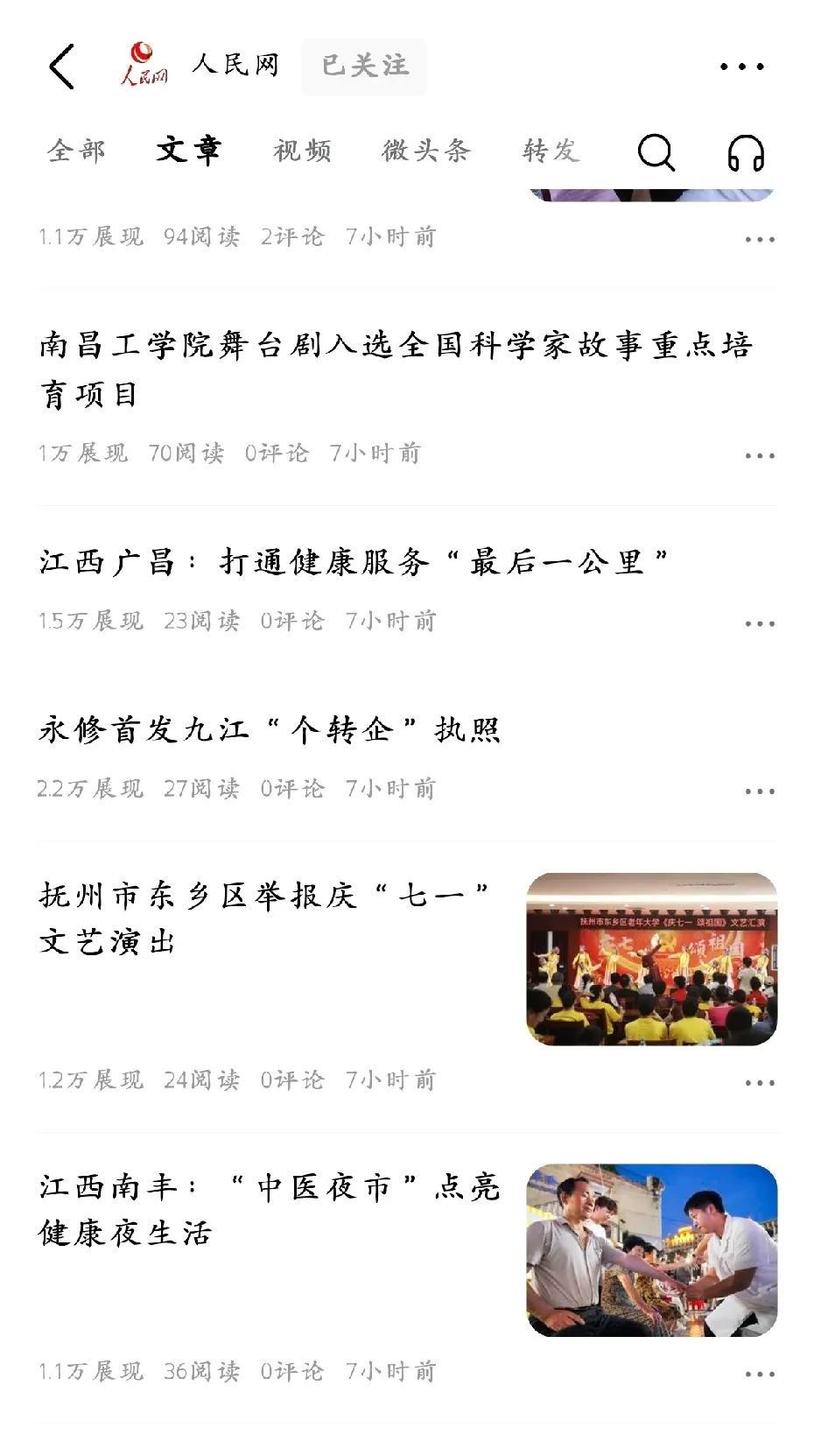Viewport: 814px width, 1456px height.
Task: Tap the 文艺演出 stage performance thumbnail
Action: 651,959
